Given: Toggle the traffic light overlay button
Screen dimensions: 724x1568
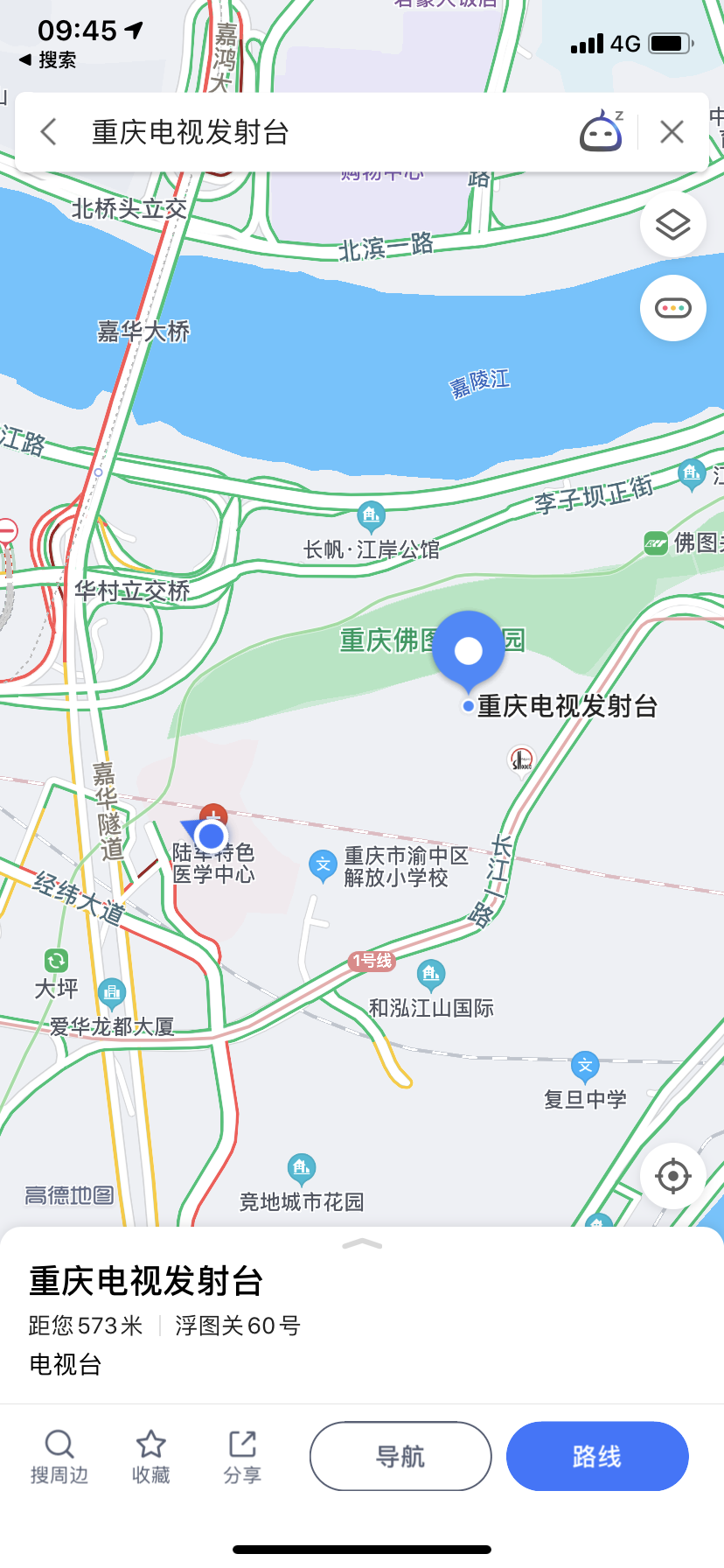Looking at the screenshot, I should click(x=672, y=308).
